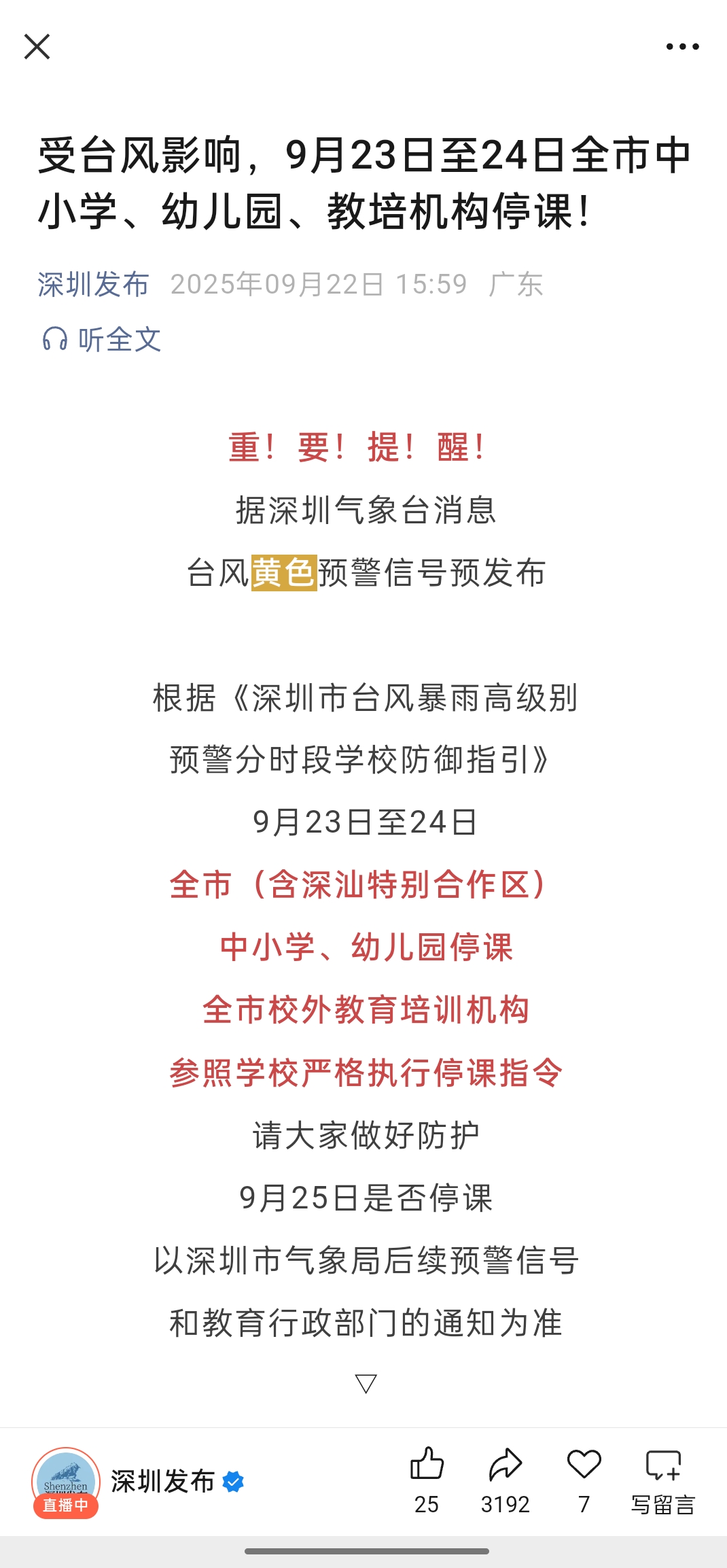727x1568 pixels.
Task: Listen to full article via 听全文
Action: point(102,339)
